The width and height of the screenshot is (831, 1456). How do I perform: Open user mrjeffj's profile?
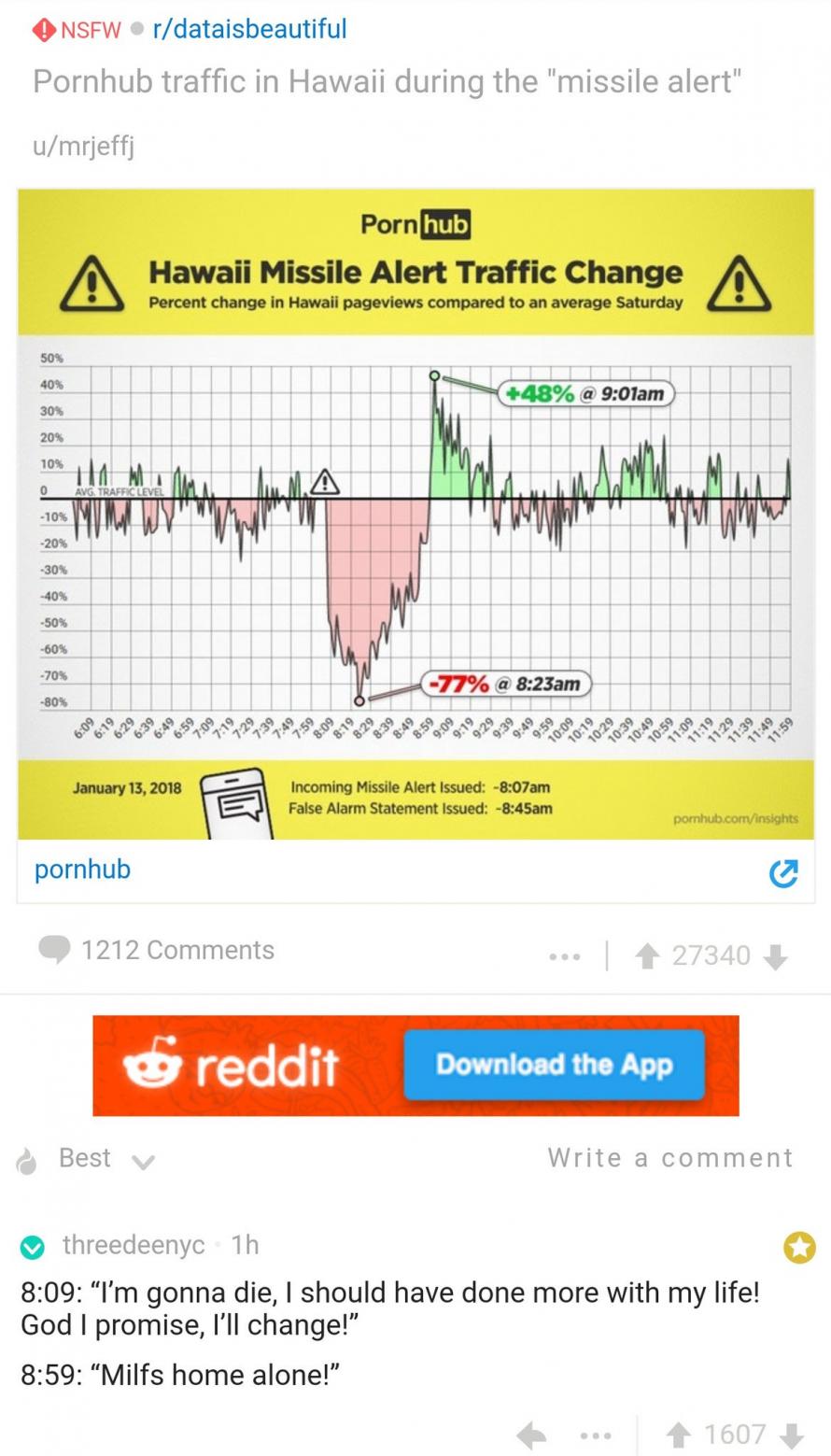tap(84, 145)
